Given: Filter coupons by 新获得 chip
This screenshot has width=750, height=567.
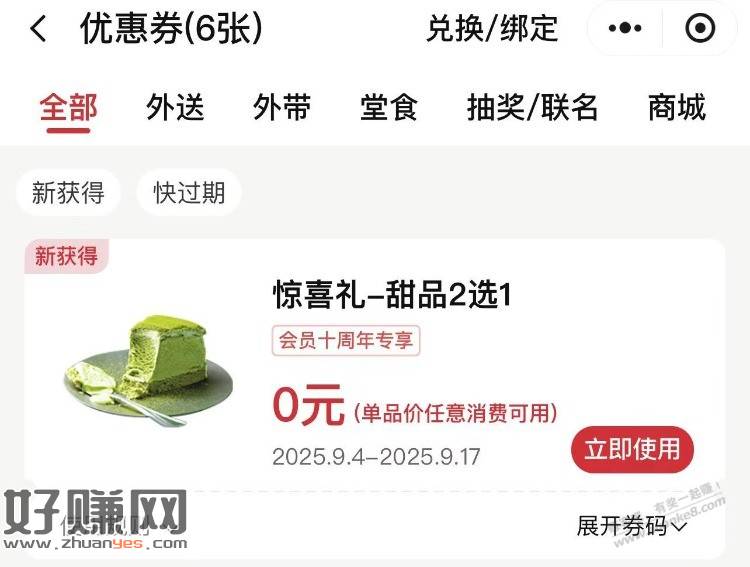Looking at the screenshot, I should coord(68,193).
